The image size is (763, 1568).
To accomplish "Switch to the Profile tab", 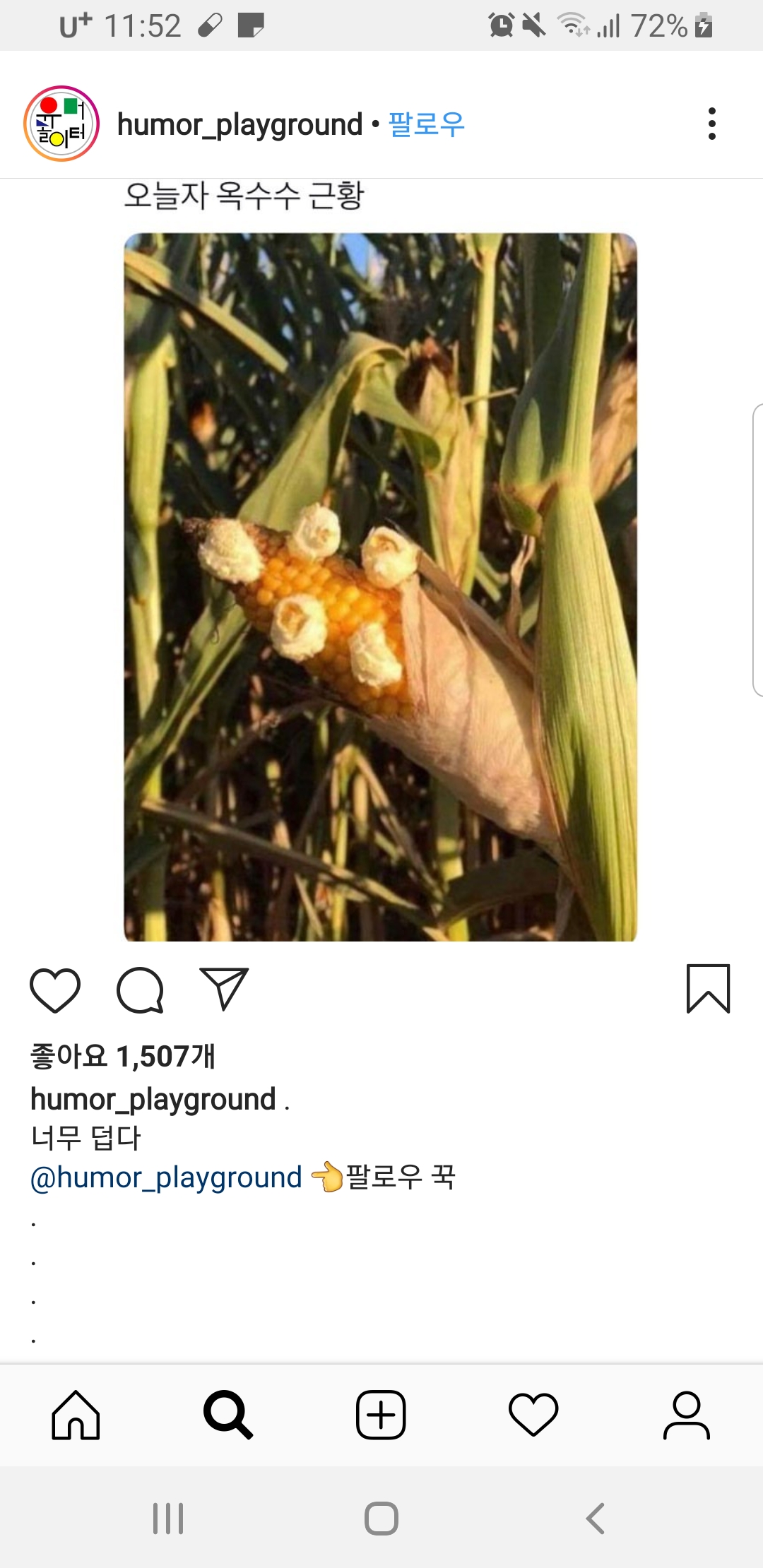I will point(686,1415).
